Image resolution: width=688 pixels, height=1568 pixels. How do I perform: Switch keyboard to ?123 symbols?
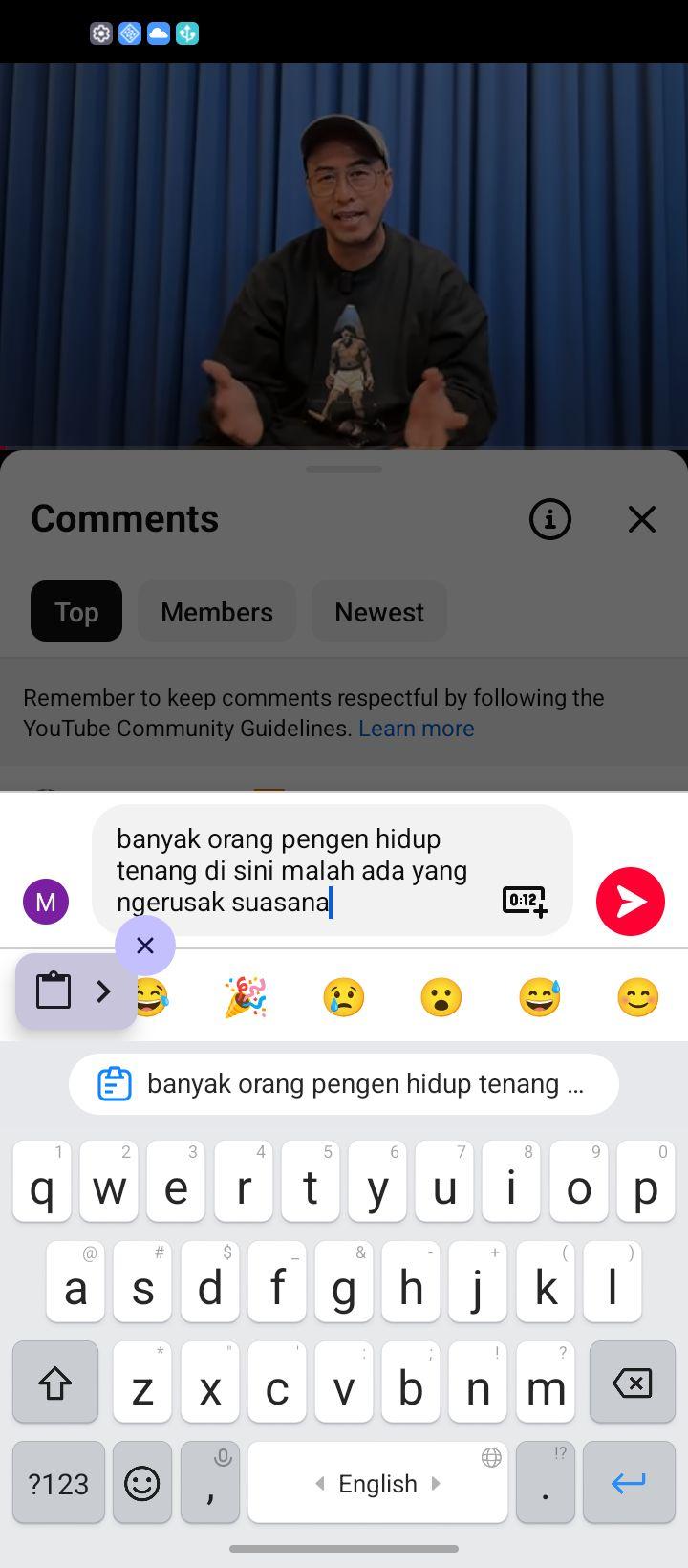coord(58,1483)
